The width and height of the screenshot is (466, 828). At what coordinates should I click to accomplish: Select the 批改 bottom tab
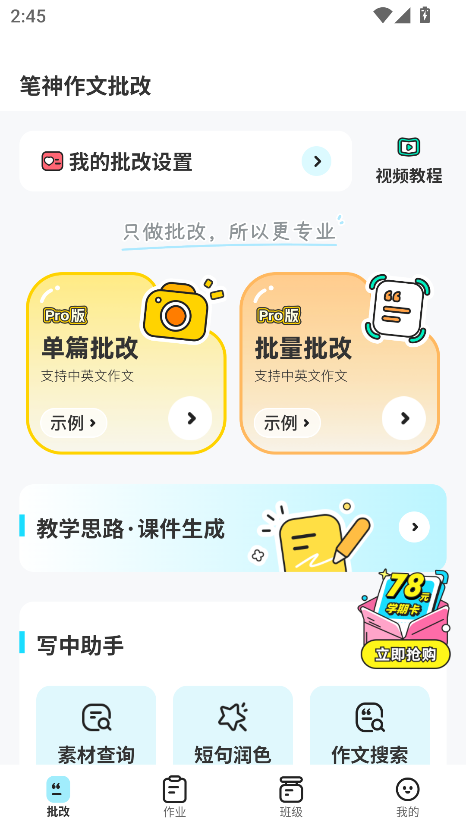58,796
